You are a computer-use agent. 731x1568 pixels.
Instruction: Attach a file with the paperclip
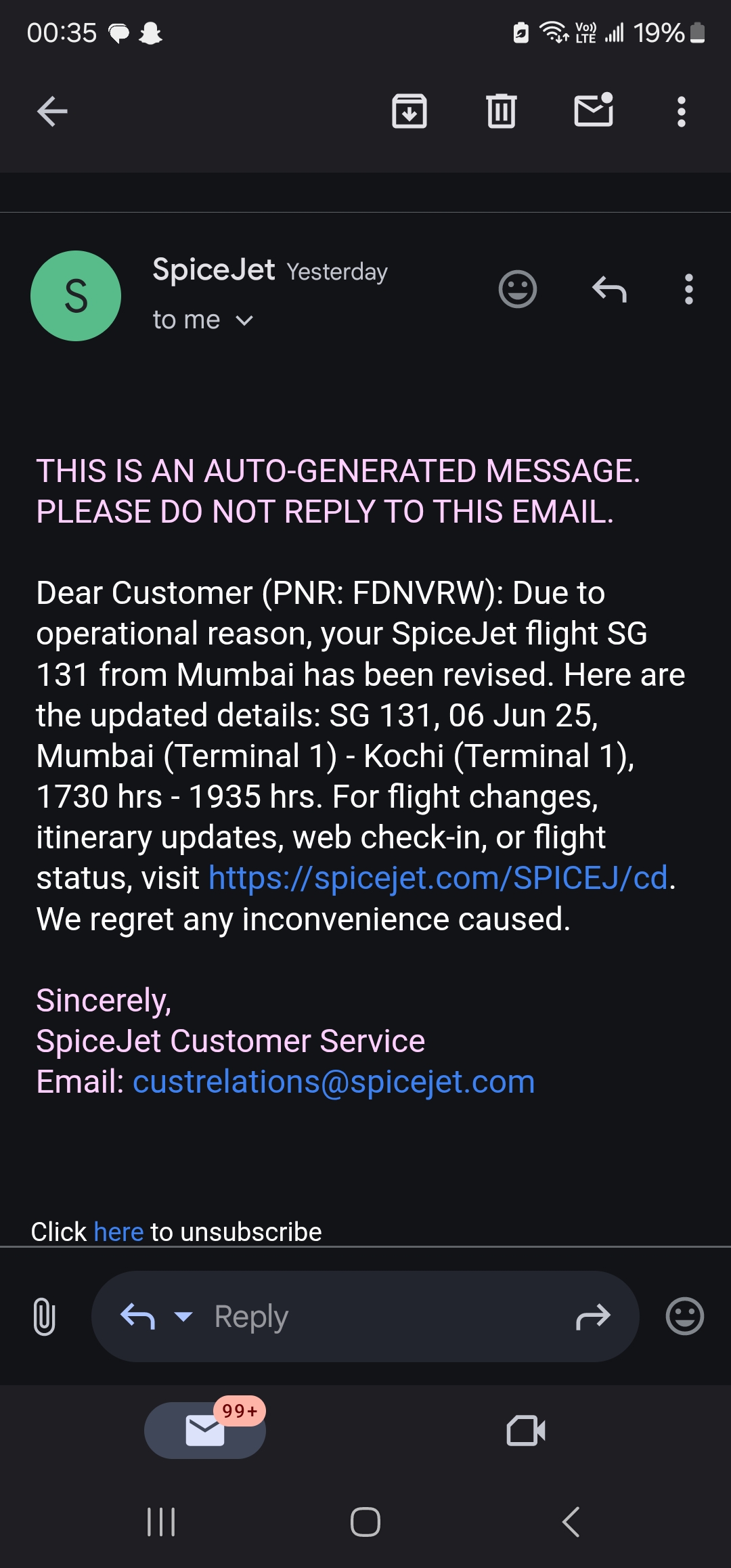pyautogui.click(x=44, y=1317)
